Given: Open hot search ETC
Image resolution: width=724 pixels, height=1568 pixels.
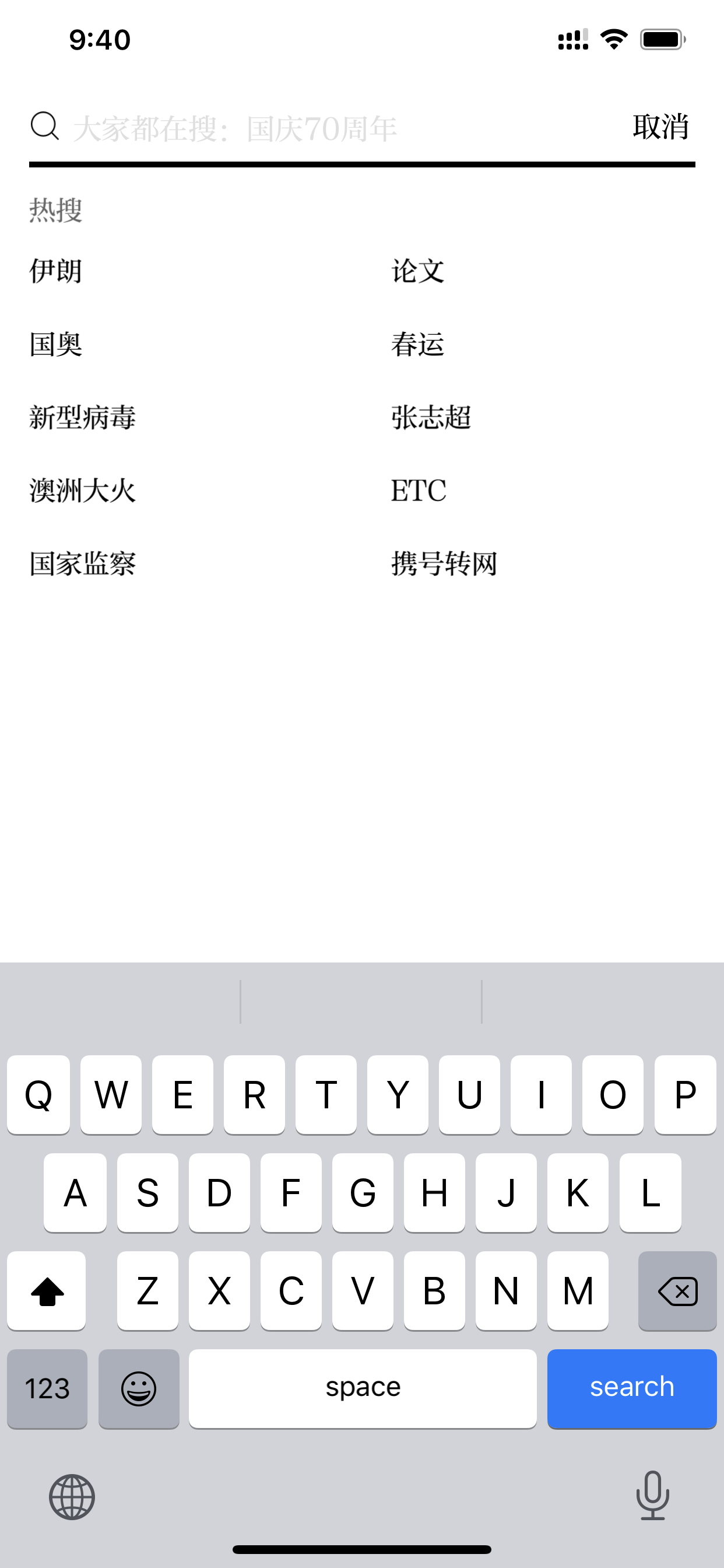Looking at the screenshot, I should click(x=419, y=491).
